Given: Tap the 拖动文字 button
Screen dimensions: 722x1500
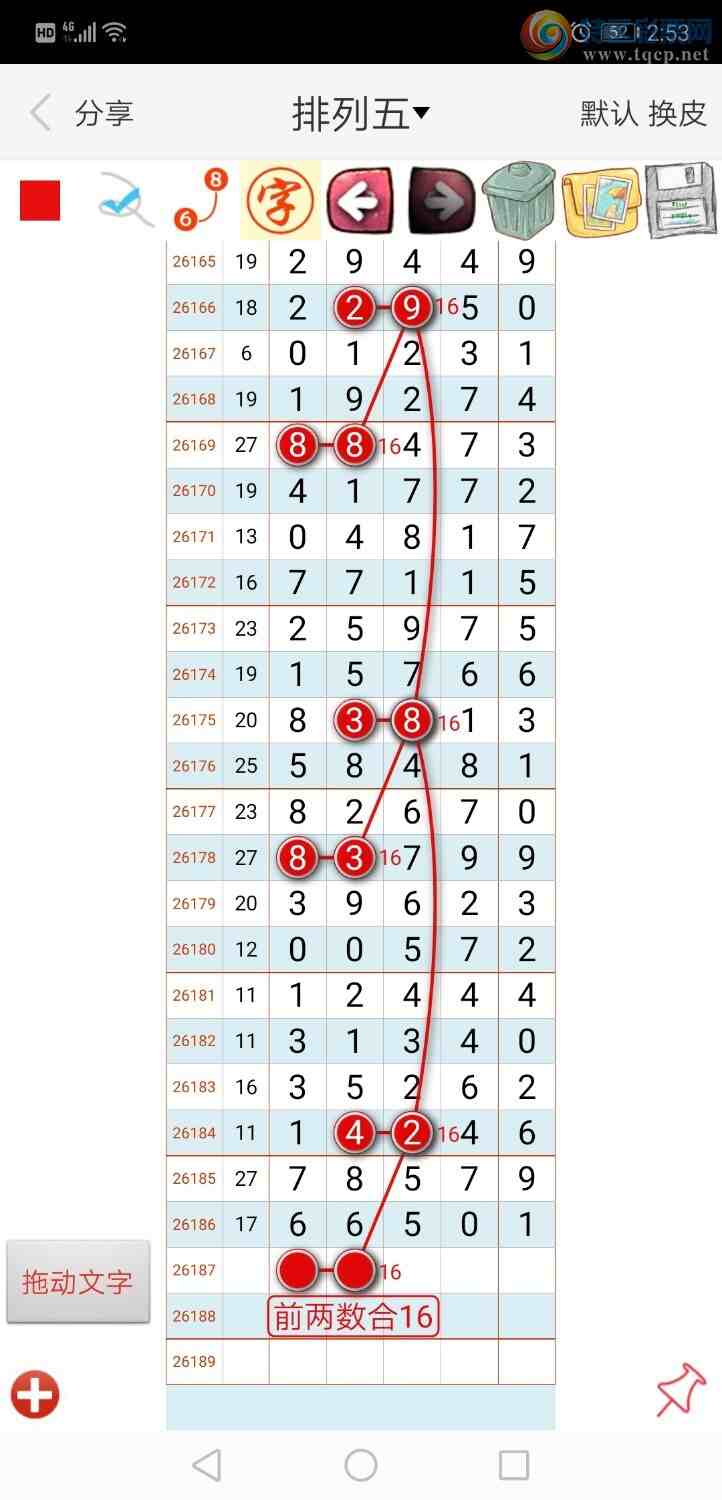Looking at the screenshot, I should pyautogui.click(x=78, y=1282).
